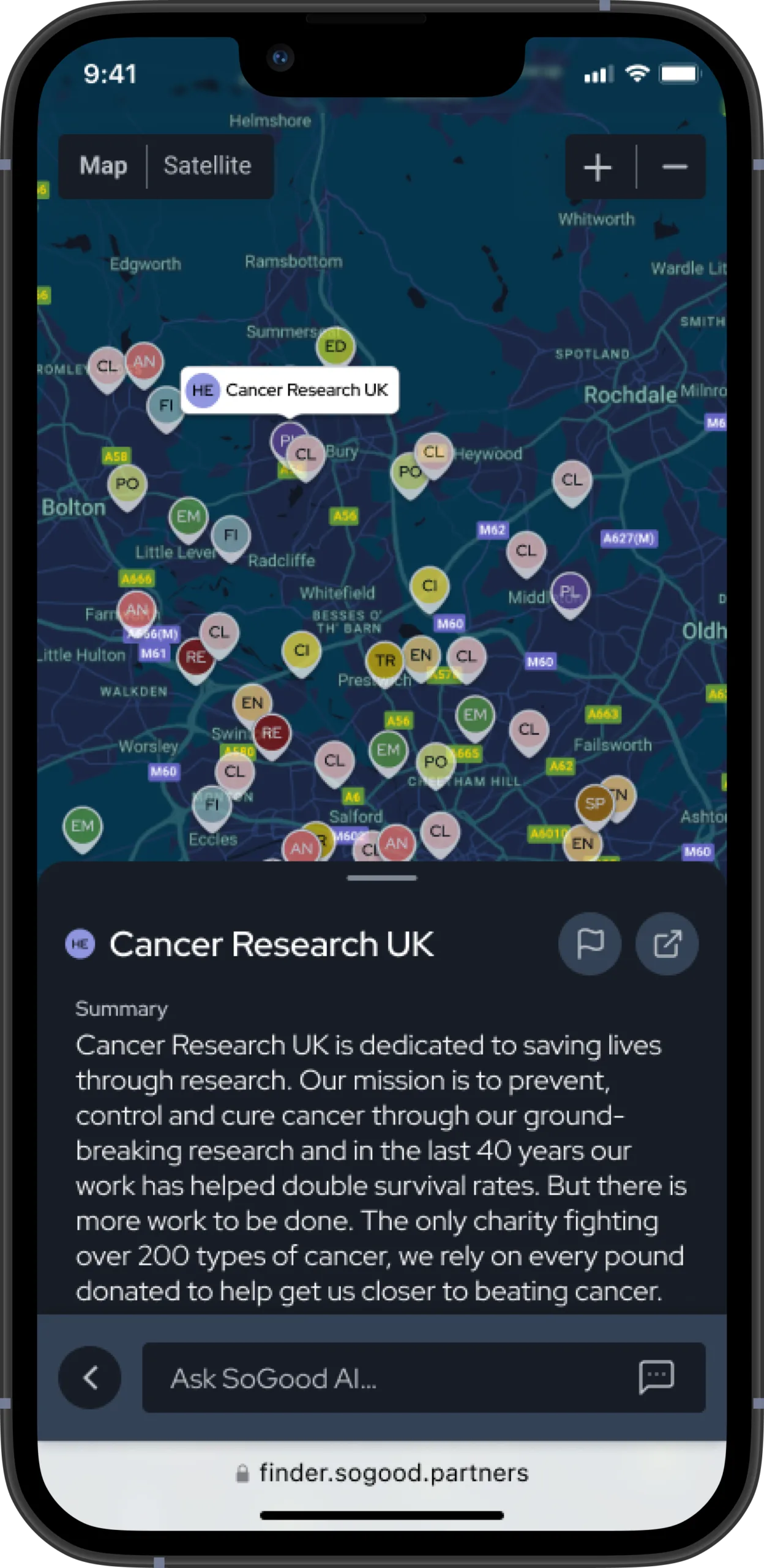
Task: Select the ED map marker
Action: point(335,347)
